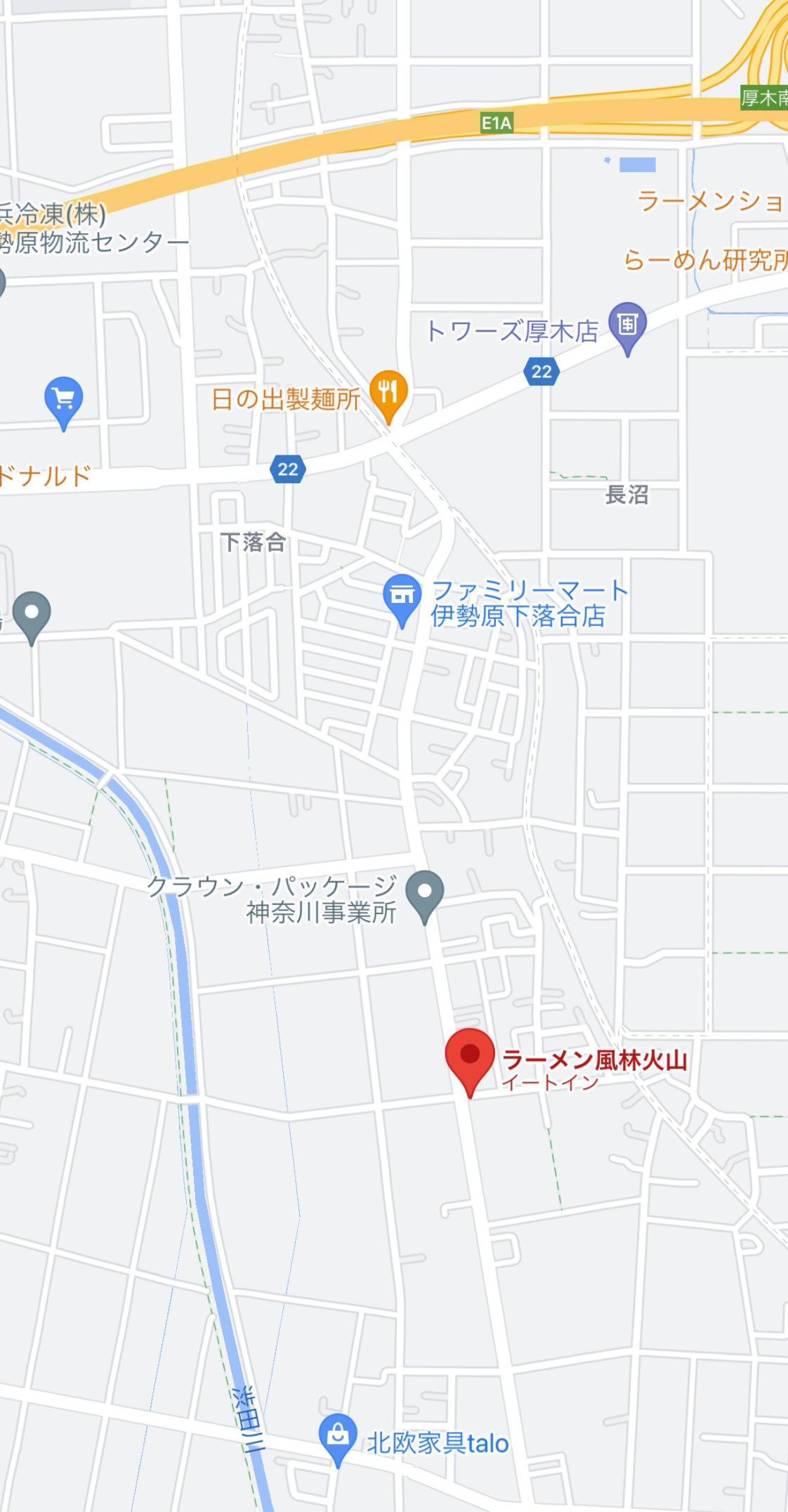Image resolution: width=788 pixels, height=1512 pixels.
Task: Open 北欧家具talo shopping marker
Action: click(338, 1435)
